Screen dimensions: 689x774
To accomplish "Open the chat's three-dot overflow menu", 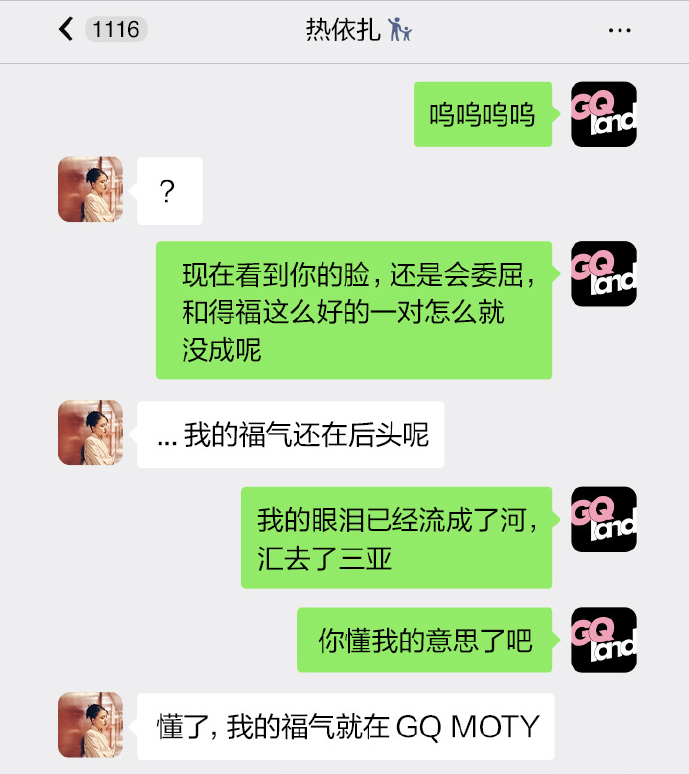I will tap(620, 30).
